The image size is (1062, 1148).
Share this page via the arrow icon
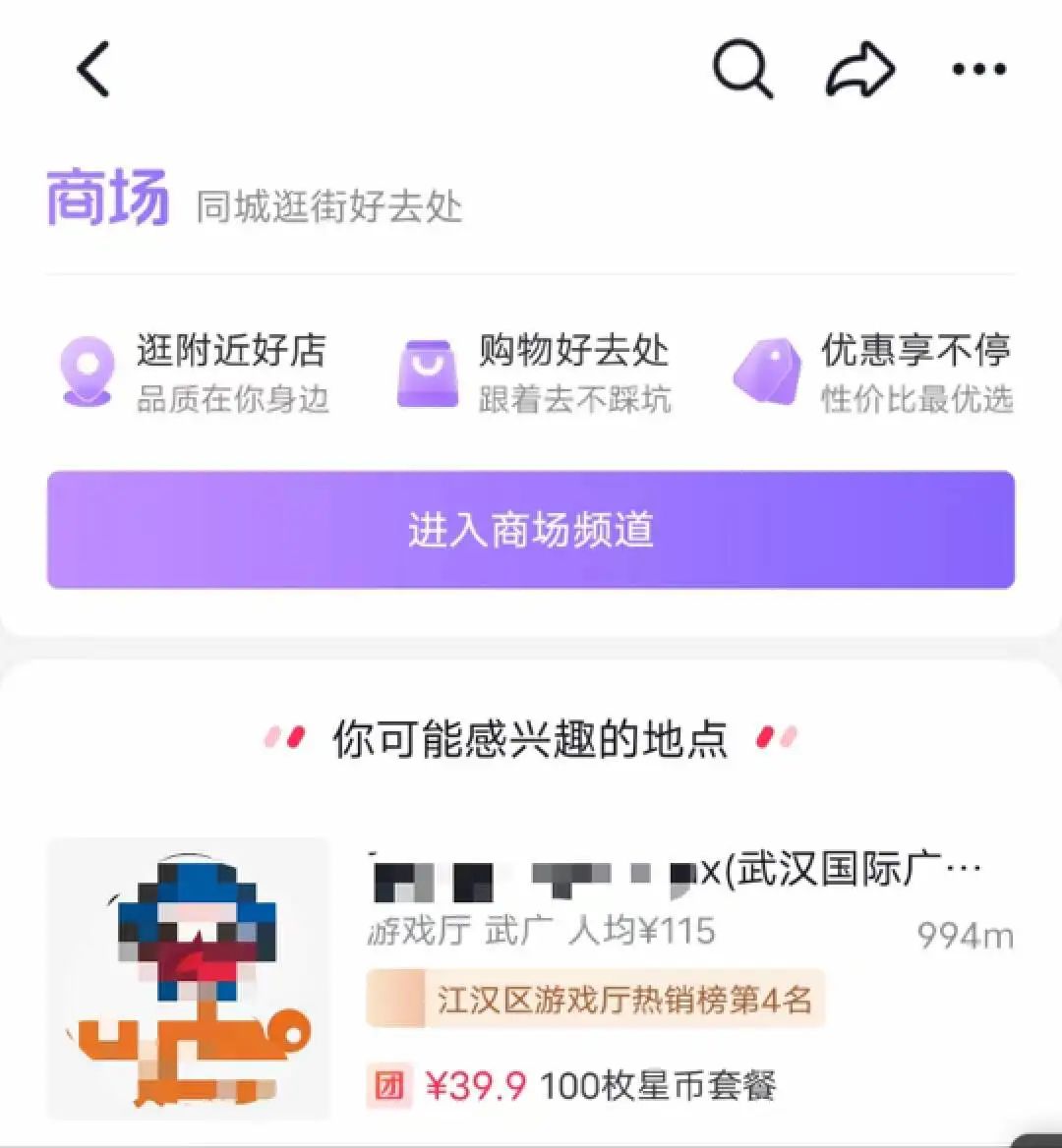click(859, 70)
